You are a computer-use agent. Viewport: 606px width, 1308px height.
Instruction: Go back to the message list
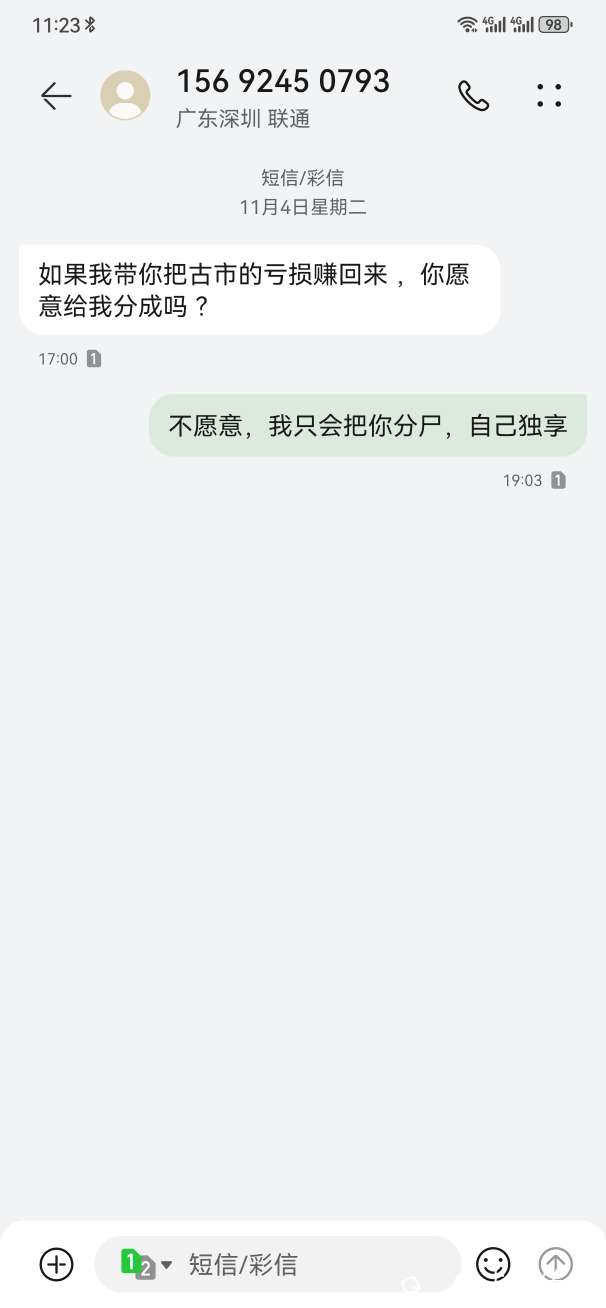pyautogui.click(x=56, y=96)
